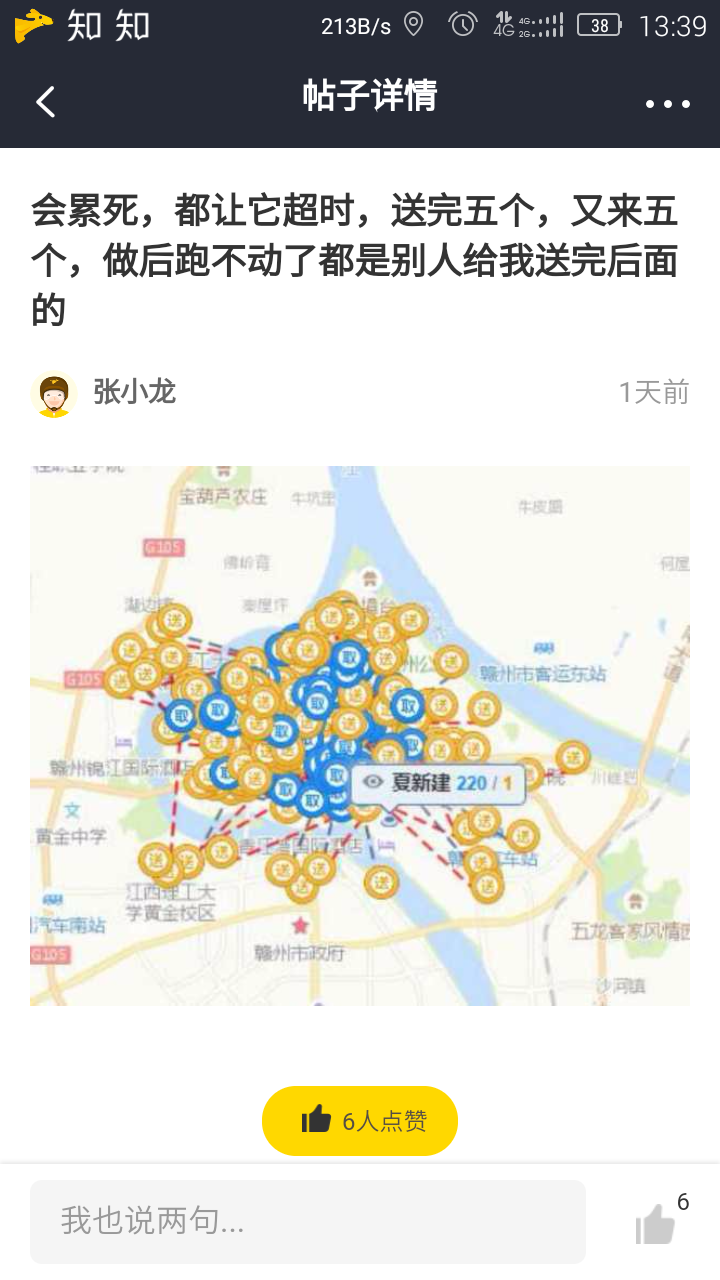Open the three-dot overflow menu
This screenshot has height=1280, width=720.
tap(665, 103)
